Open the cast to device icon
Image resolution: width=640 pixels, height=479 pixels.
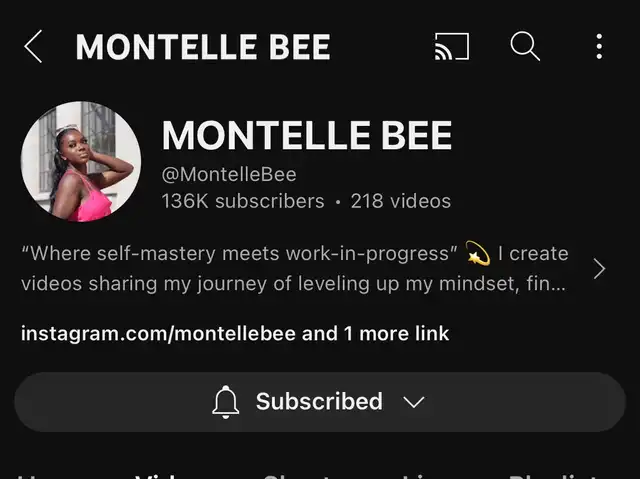(451, 46)
